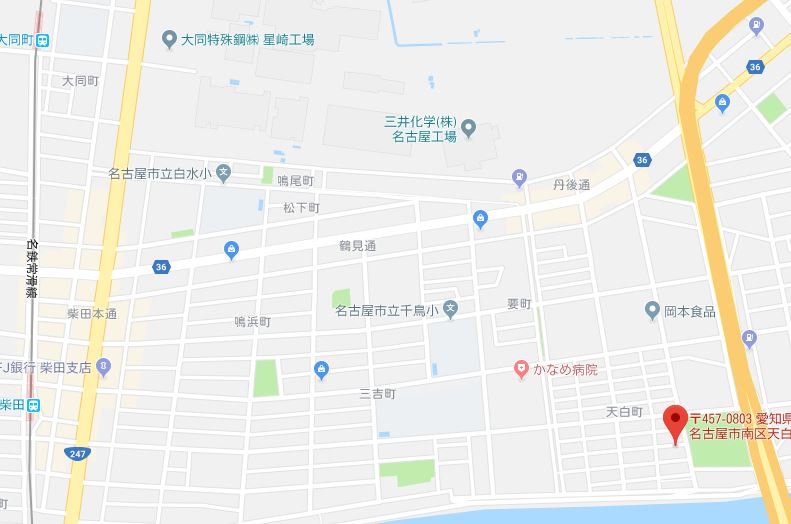Viewport: 791px width, 524px height.
Task: Tap the bus stop icon near 丹後通
Action: (519, 178)
